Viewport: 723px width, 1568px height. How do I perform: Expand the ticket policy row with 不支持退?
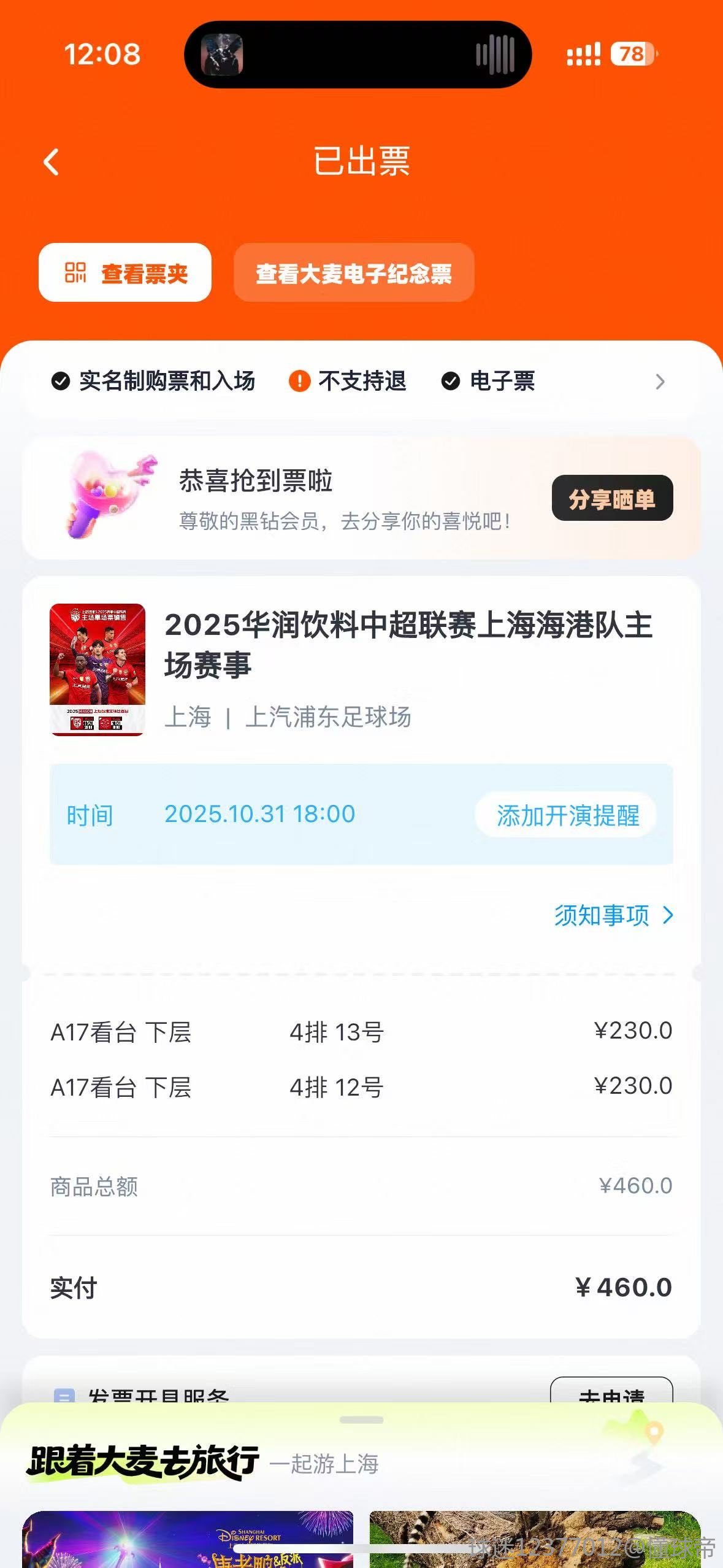coord(660,382)
